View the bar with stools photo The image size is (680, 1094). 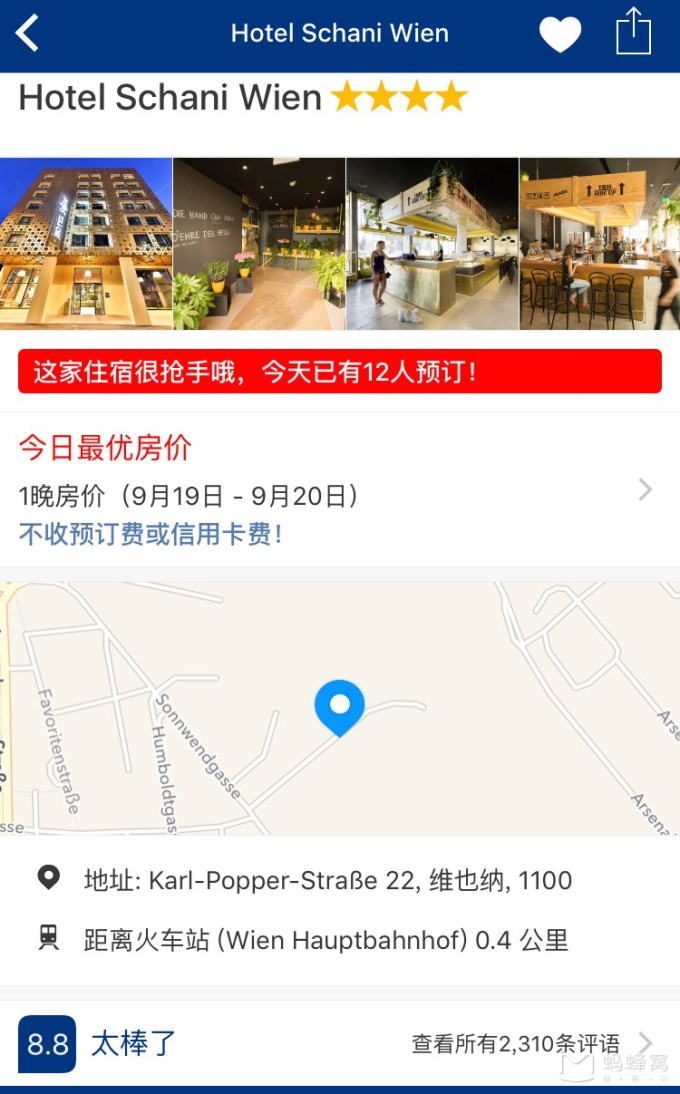[599, 243]
